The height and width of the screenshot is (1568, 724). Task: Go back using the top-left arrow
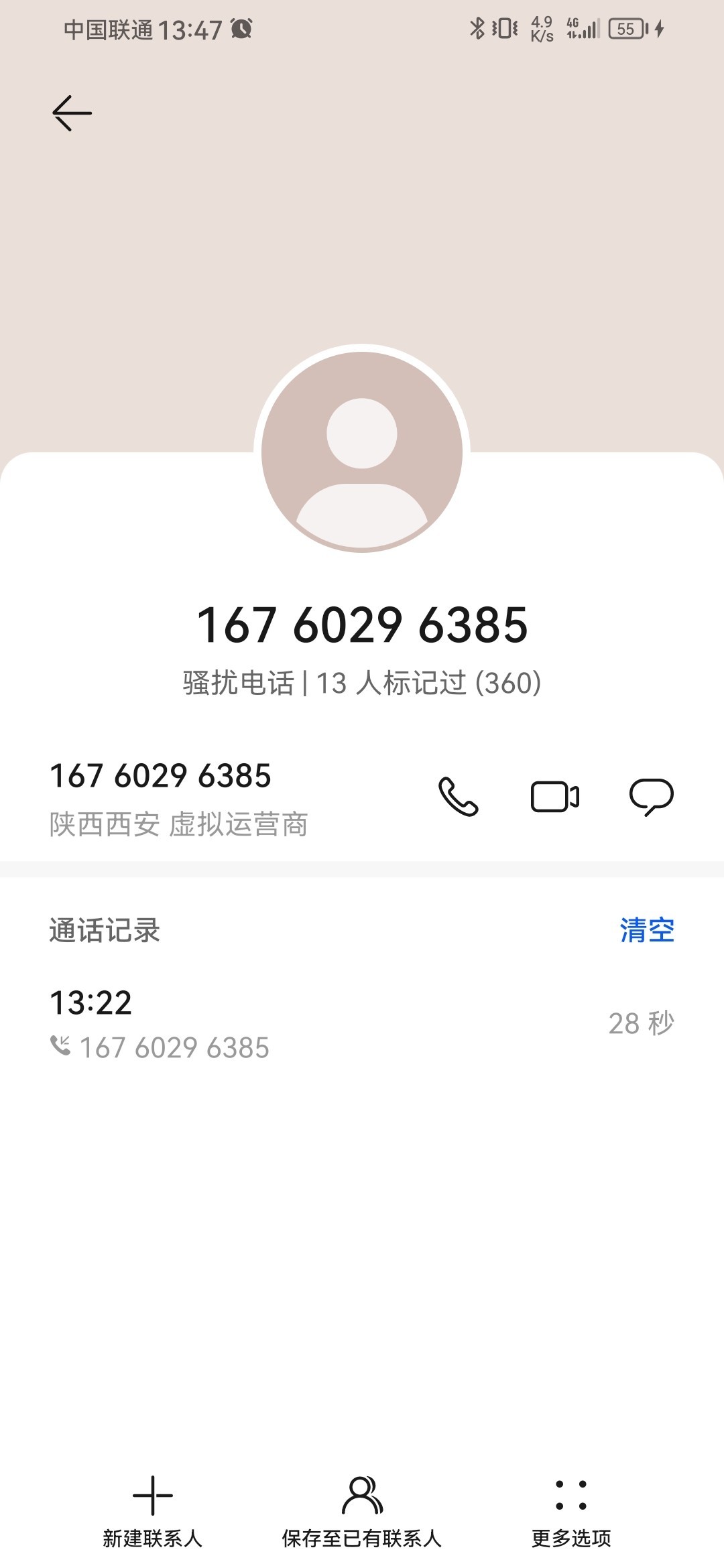(72, 113)
